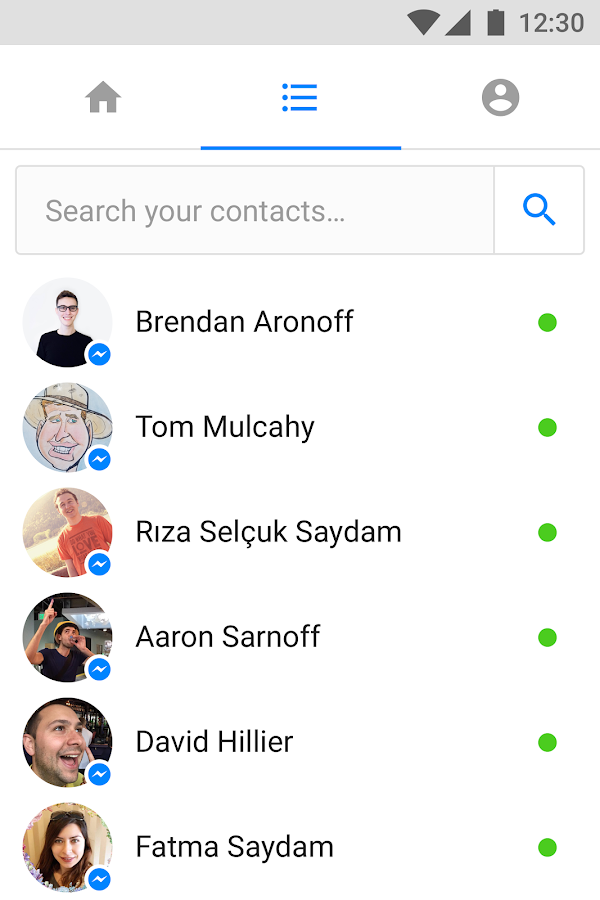Screen dimensions: 600x900
Task: Select Tom Mulcahy from contacts
Action: coord(225,427)
